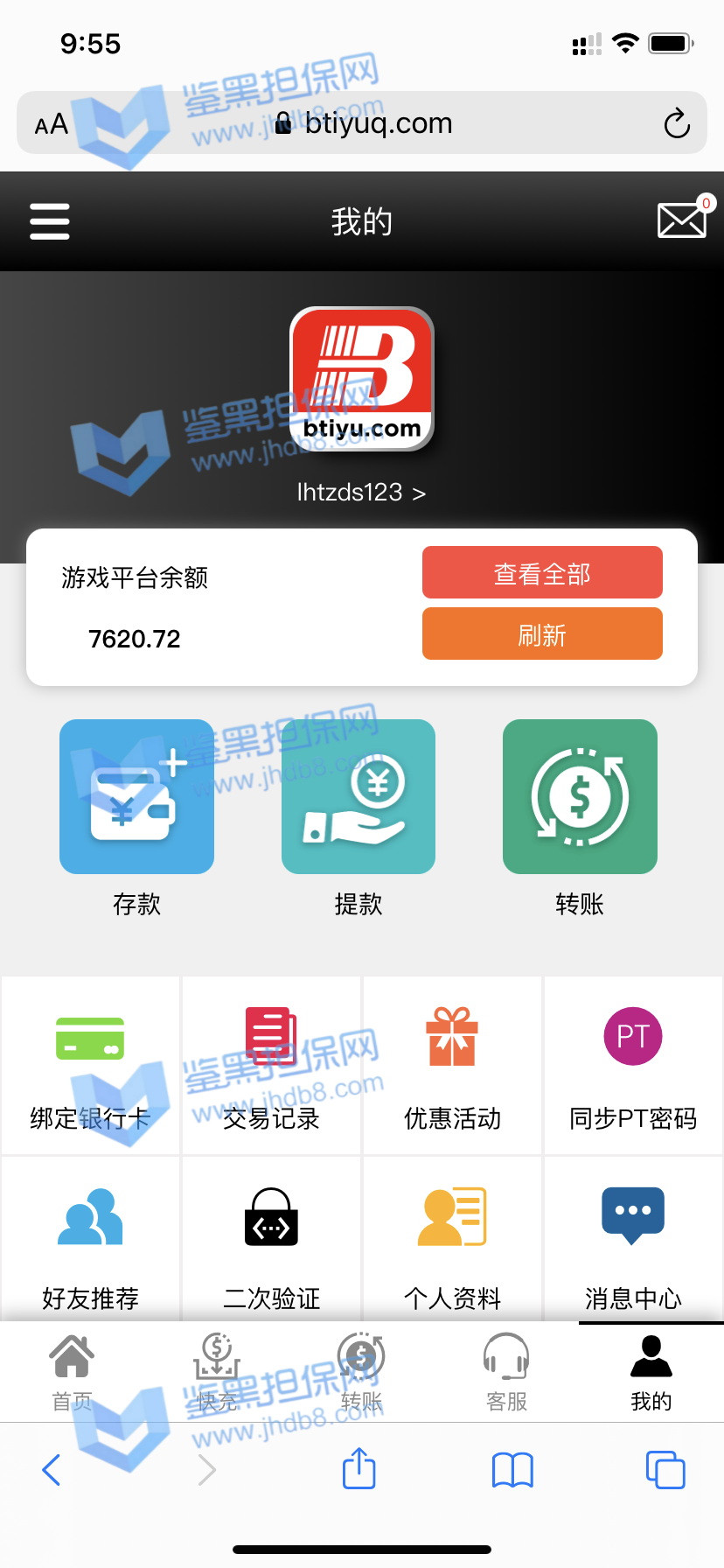Screen dimensions: 724x1568
Task: Tap 查看全部 to view all balances
Action: click(542, 573)
